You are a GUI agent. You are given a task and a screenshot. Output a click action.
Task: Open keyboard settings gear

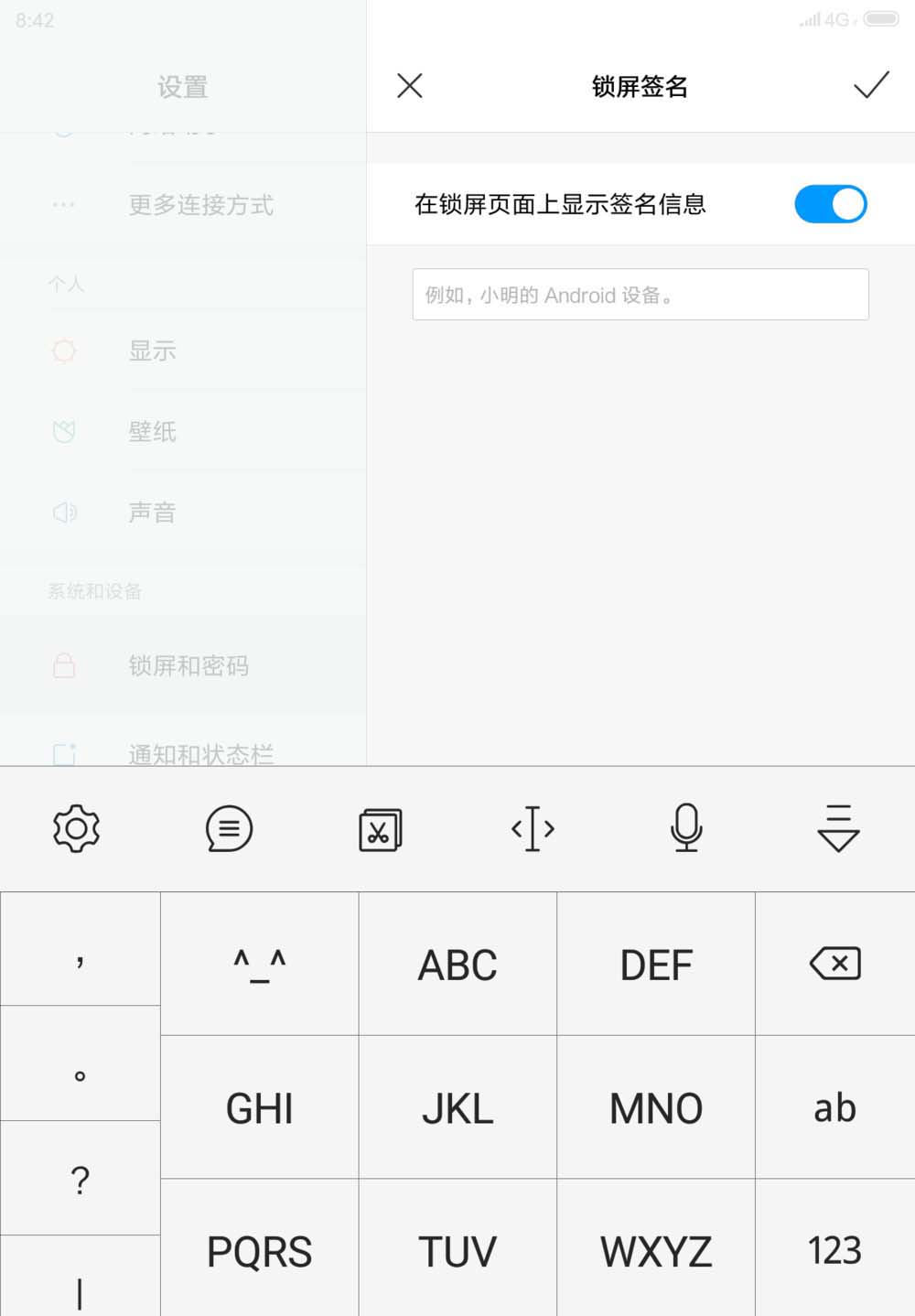[76, 829]
